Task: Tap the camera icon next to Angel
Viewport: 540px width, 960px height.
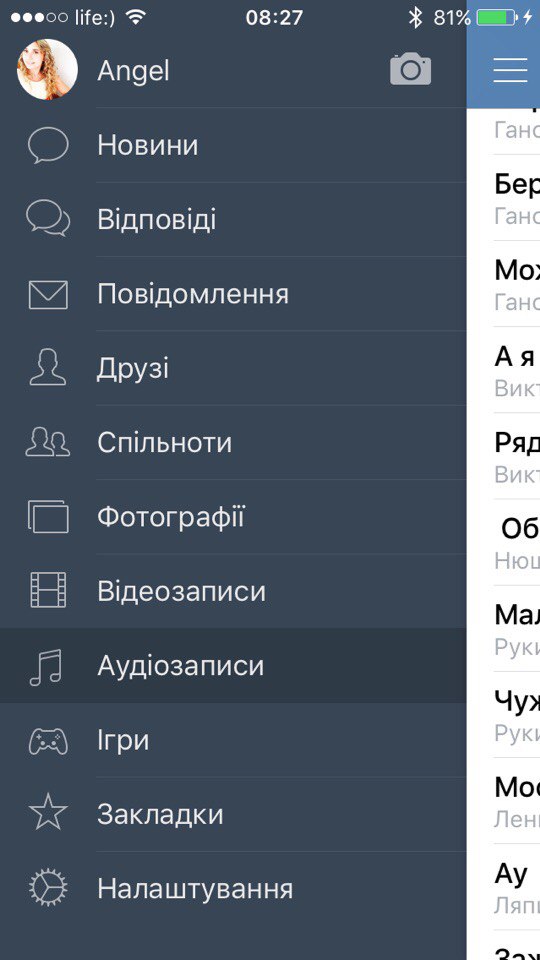Action: point(410,69)
